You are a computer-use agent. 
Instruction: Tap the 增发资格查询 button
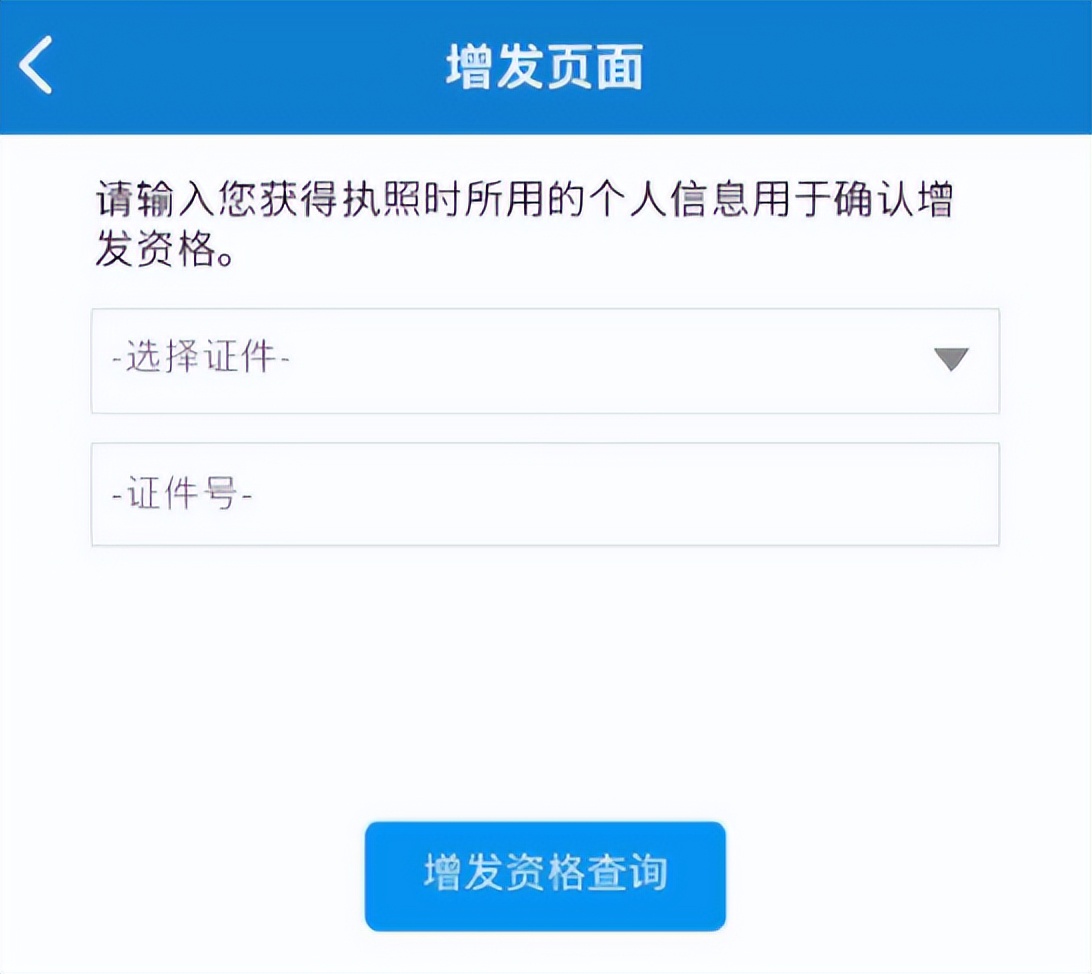click(545, 876)
